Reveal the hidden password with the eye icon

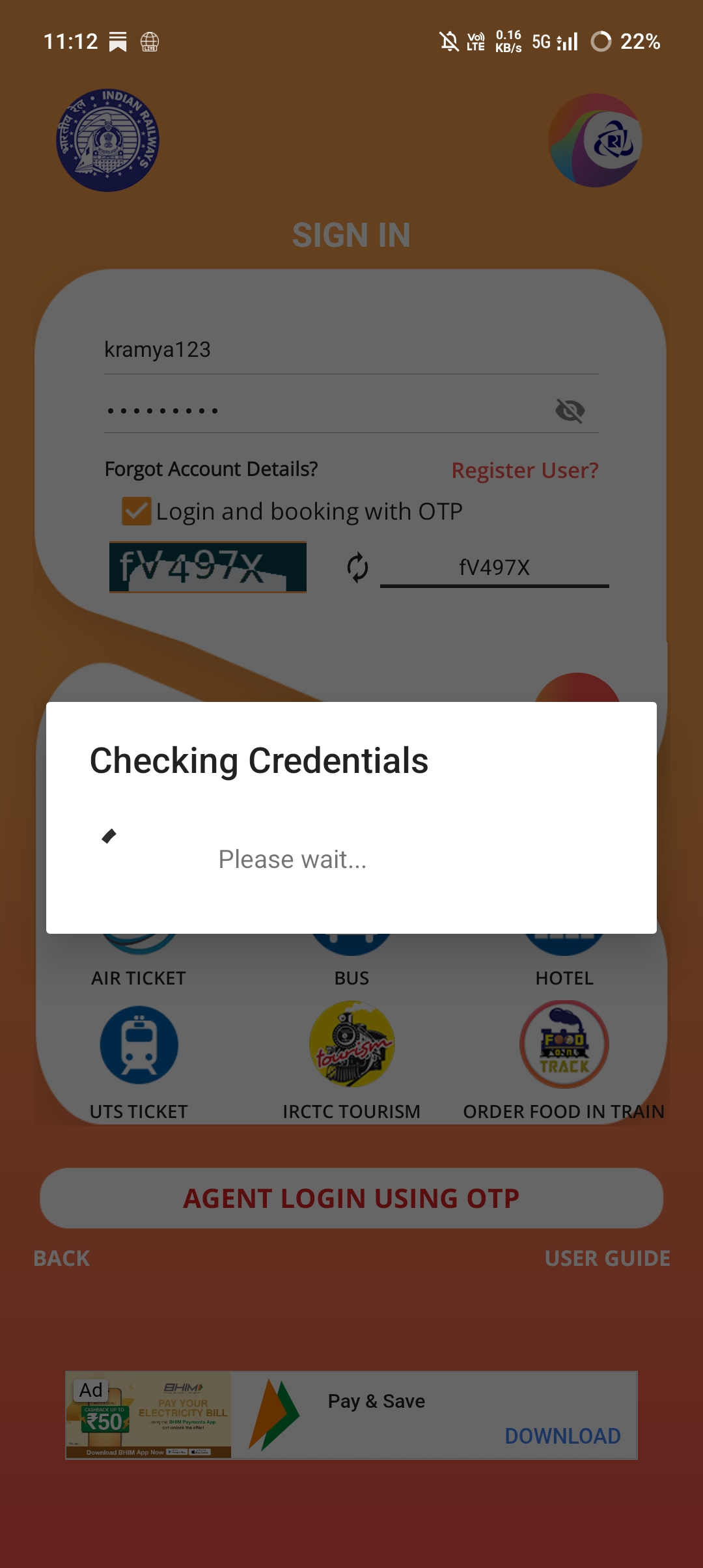coord(570,410)
